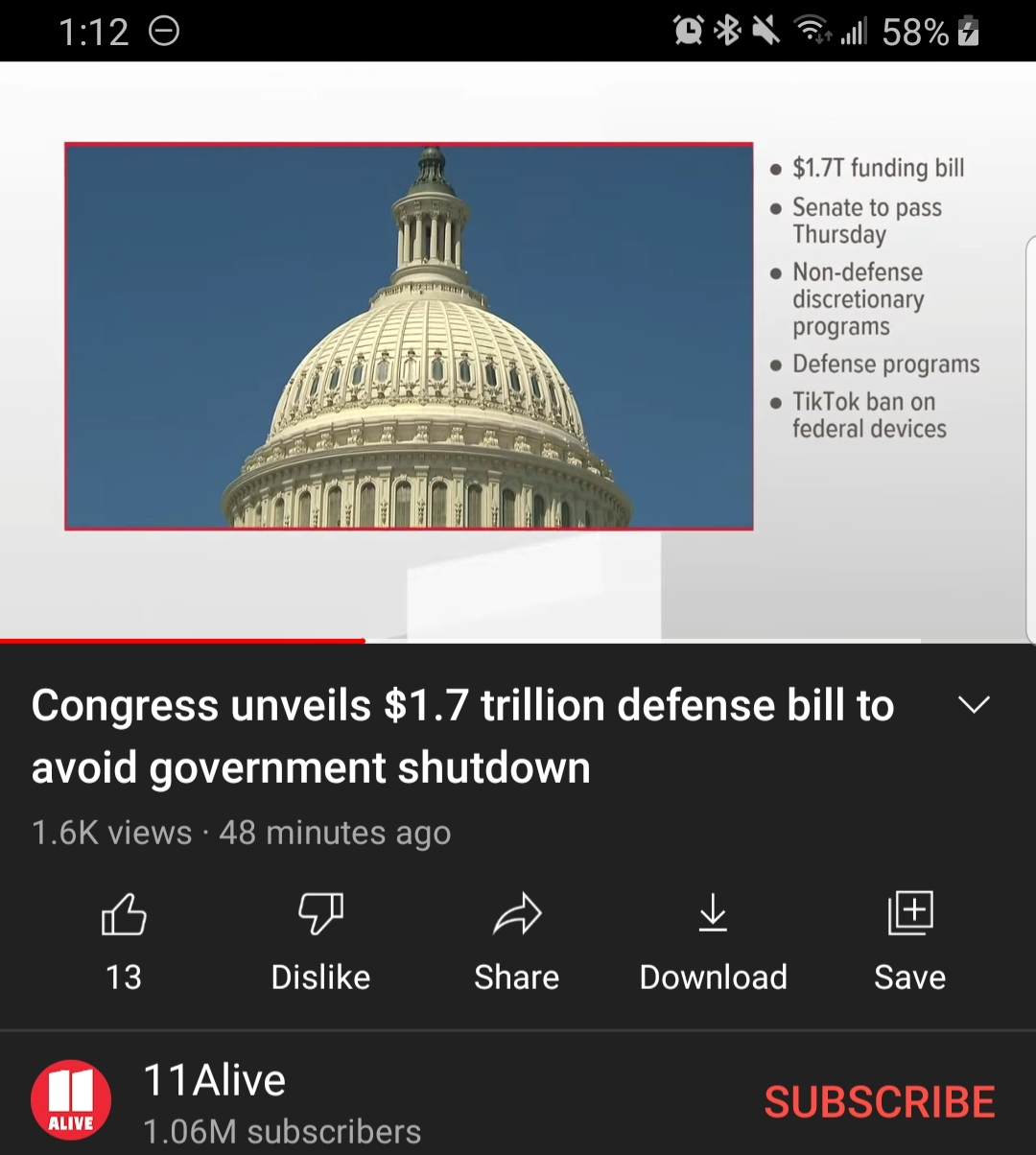
Task: Like the video with 13 likes
Action: point(124,914)
